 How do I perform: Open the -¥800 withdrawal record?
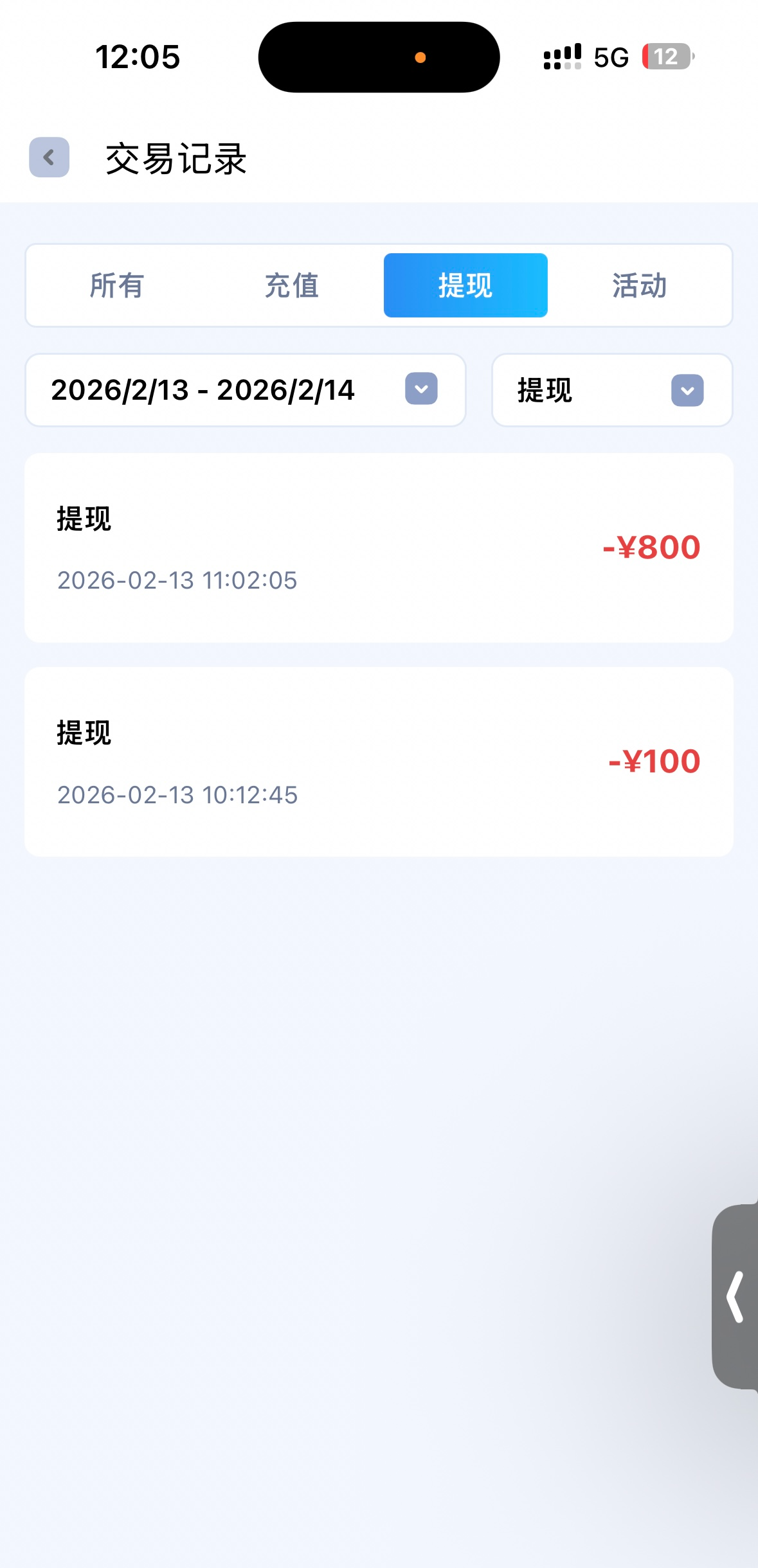(x=379, y=548)
